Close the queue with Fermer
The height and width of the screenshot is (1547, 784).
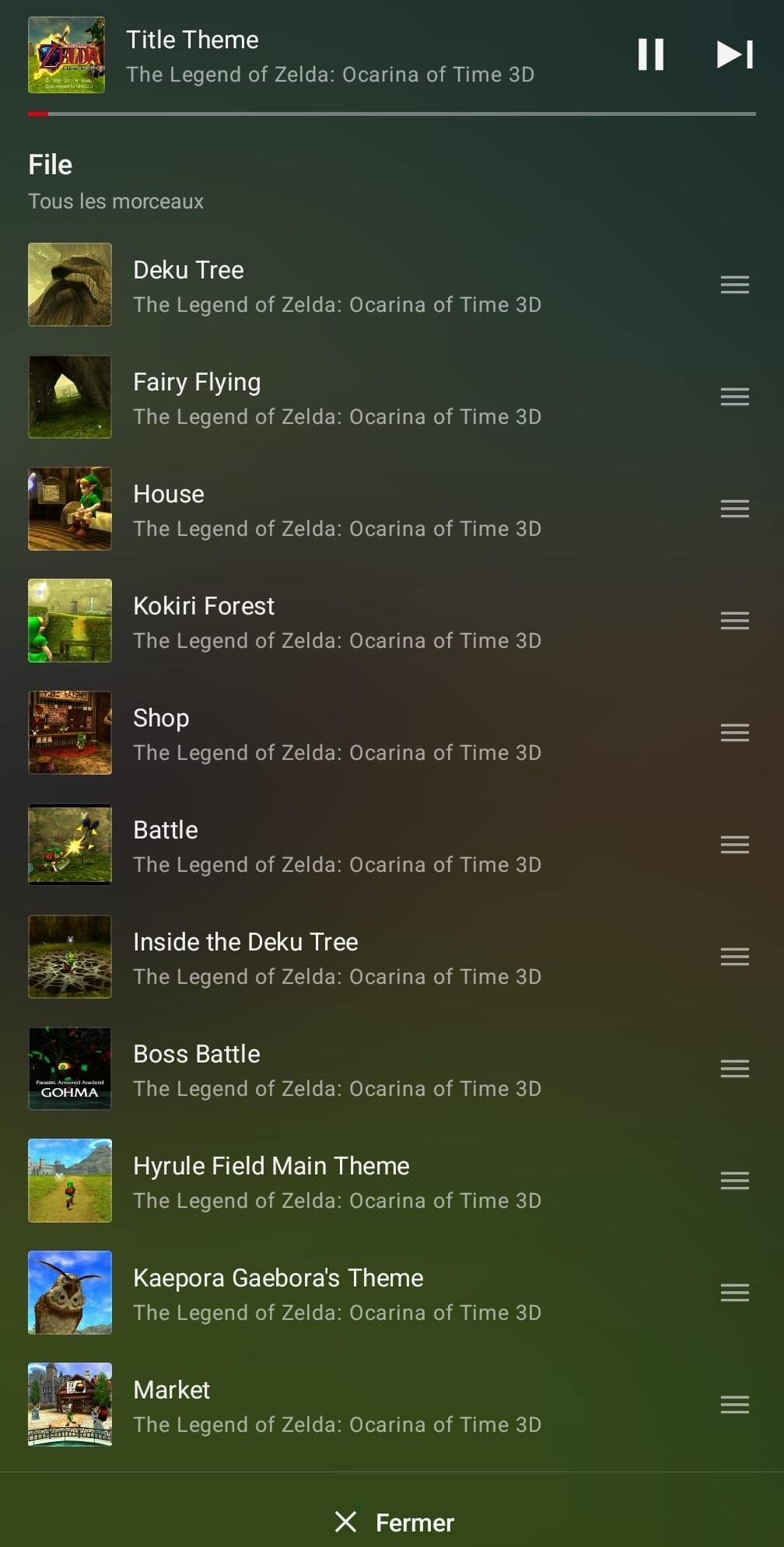click(394, 1522)
